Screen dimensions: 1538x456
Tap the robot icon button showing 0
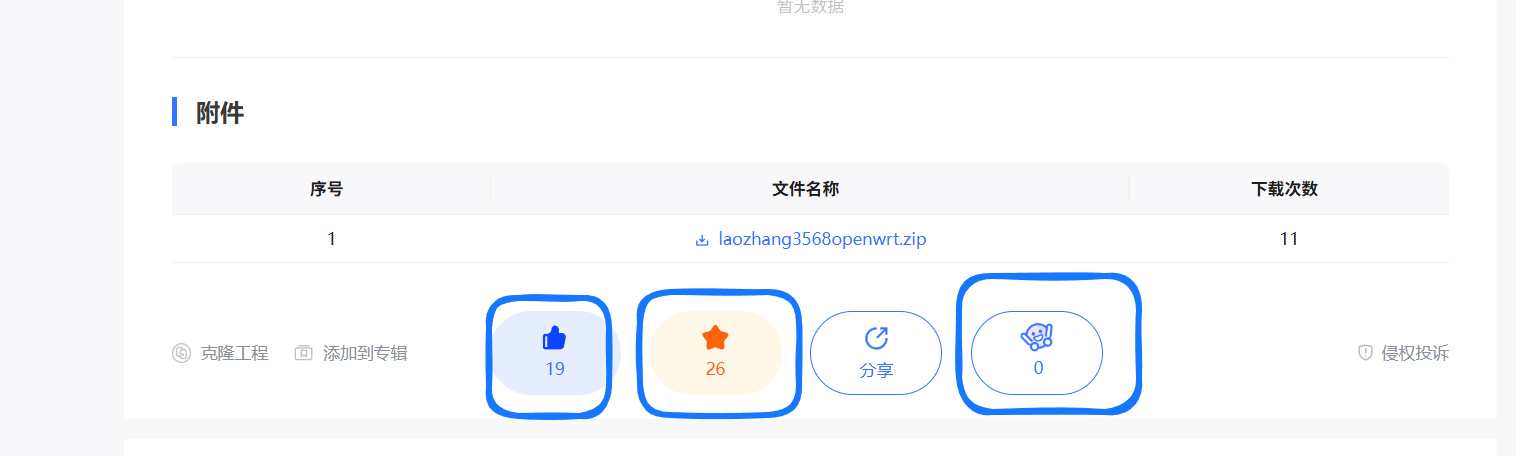tap(1037, 352)
